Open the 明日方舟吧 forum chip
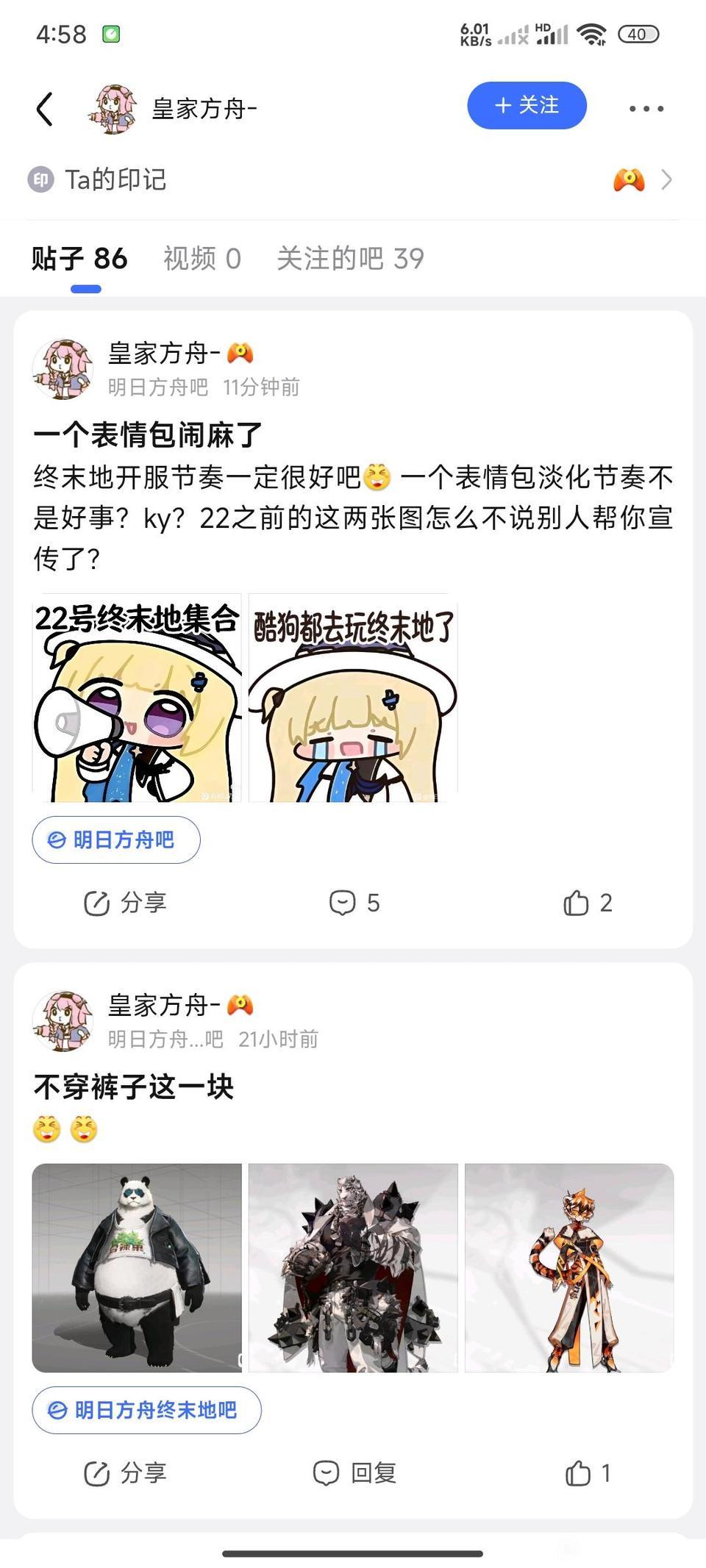 (x=116, y=840)
